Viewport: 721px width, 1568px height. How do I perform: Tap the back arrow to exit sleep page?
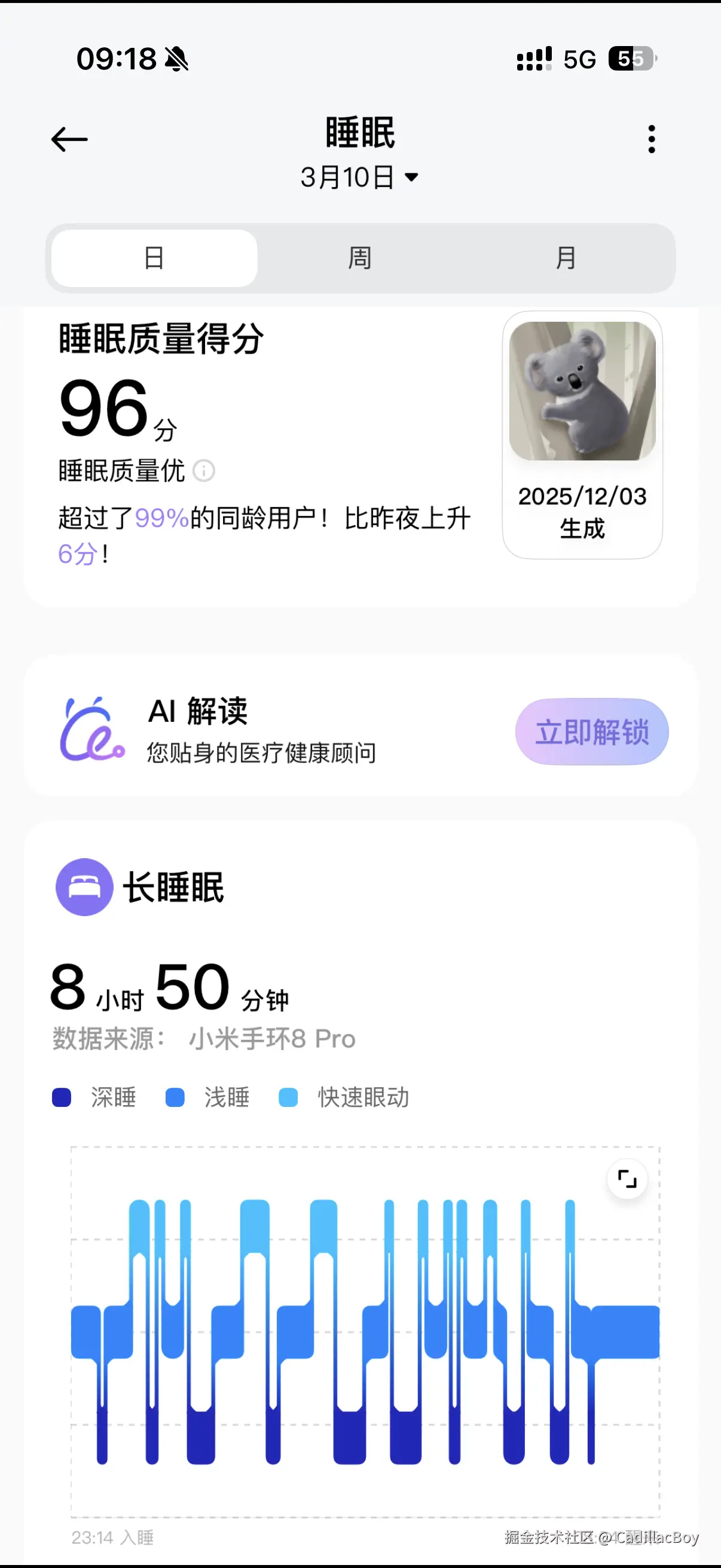coord(69,139)
